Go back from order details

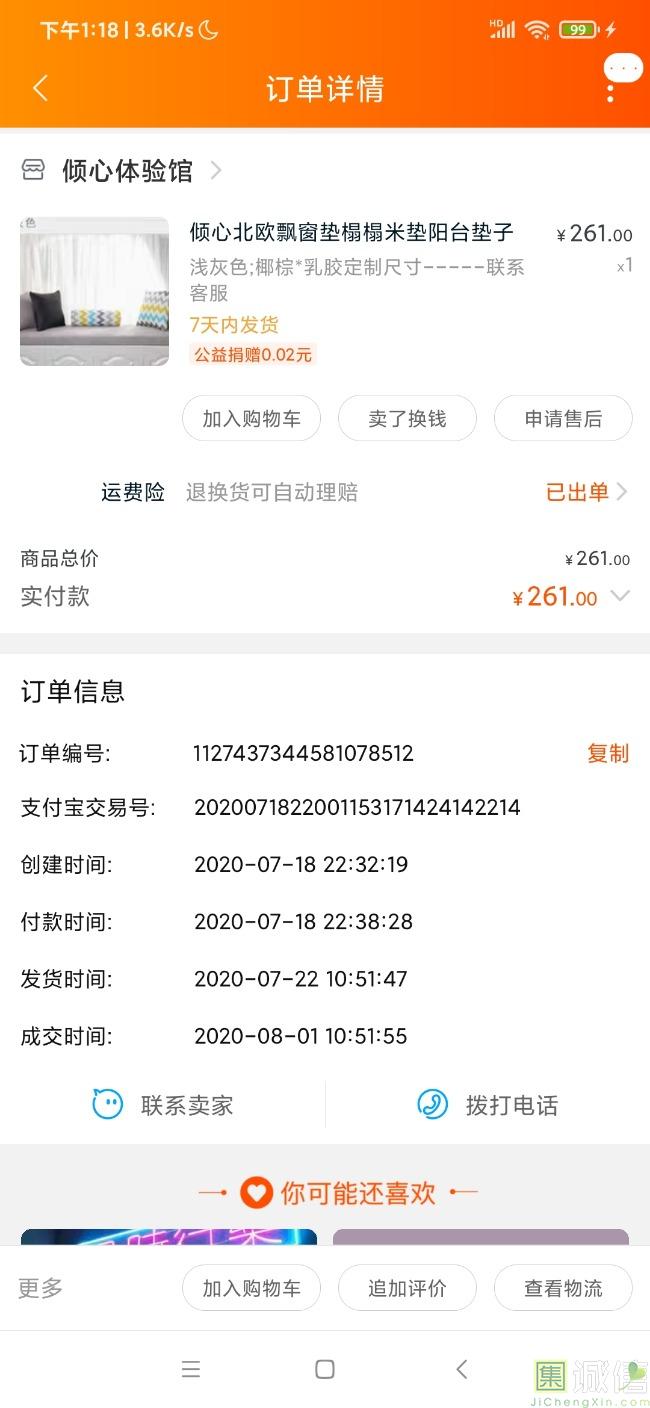(x=40, y=88)
